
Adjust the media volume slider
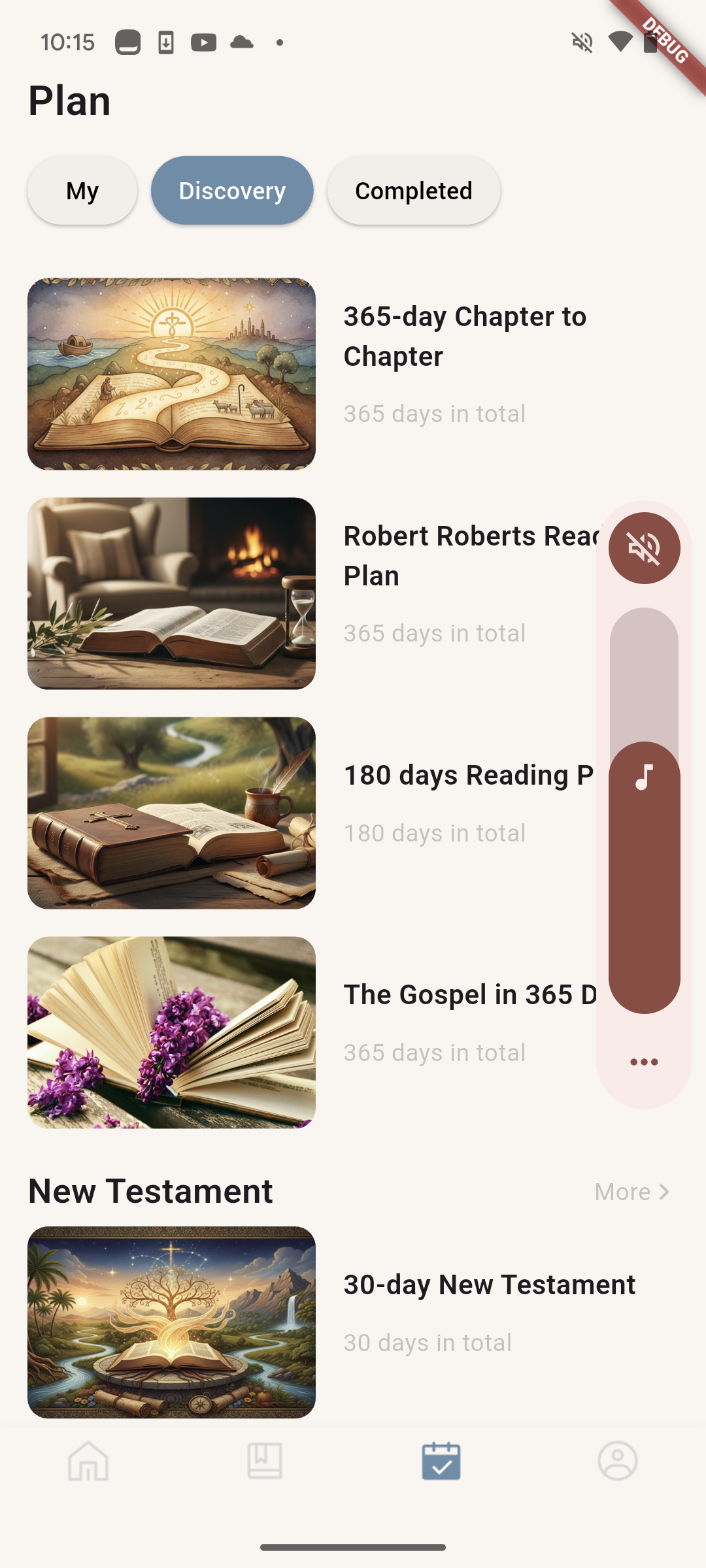644,810
